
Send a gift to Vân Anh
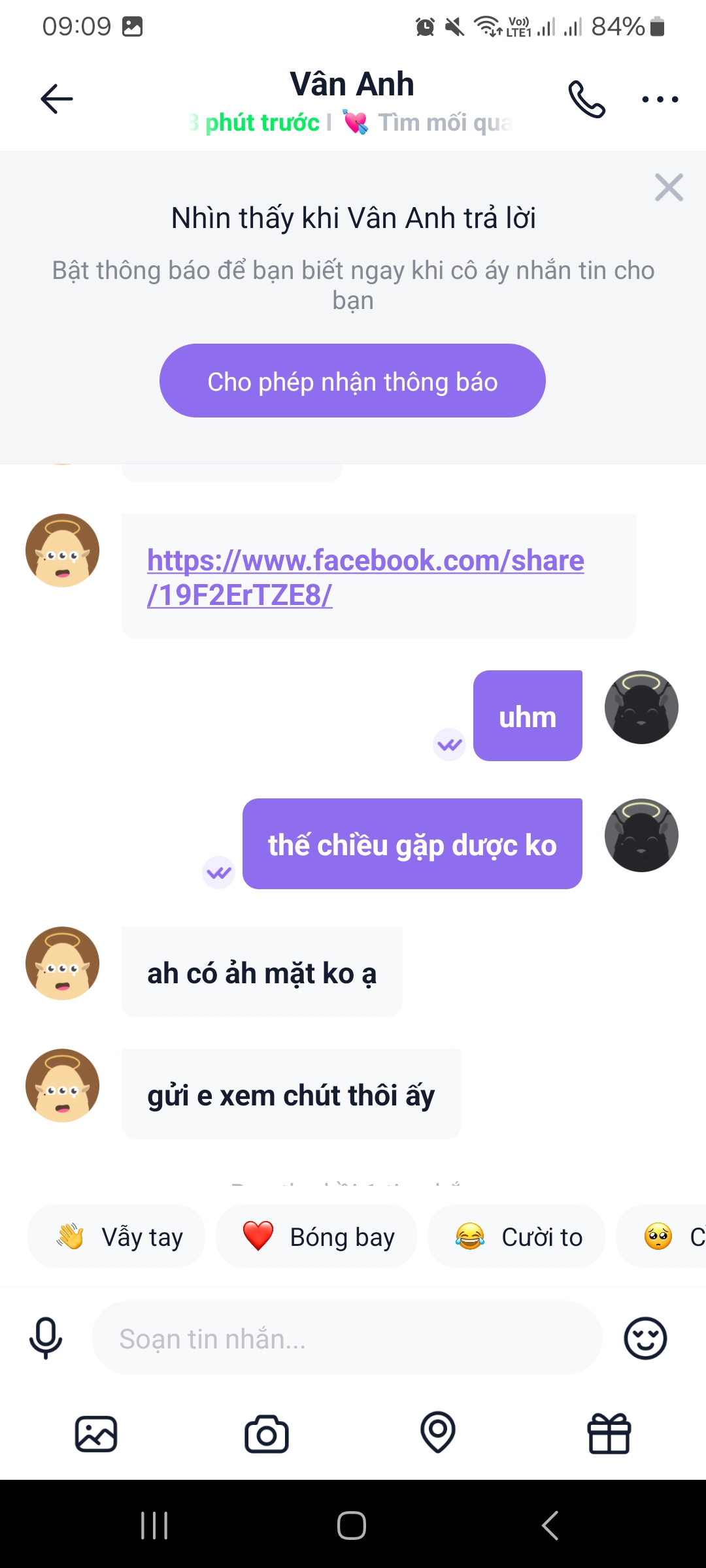609,1434
